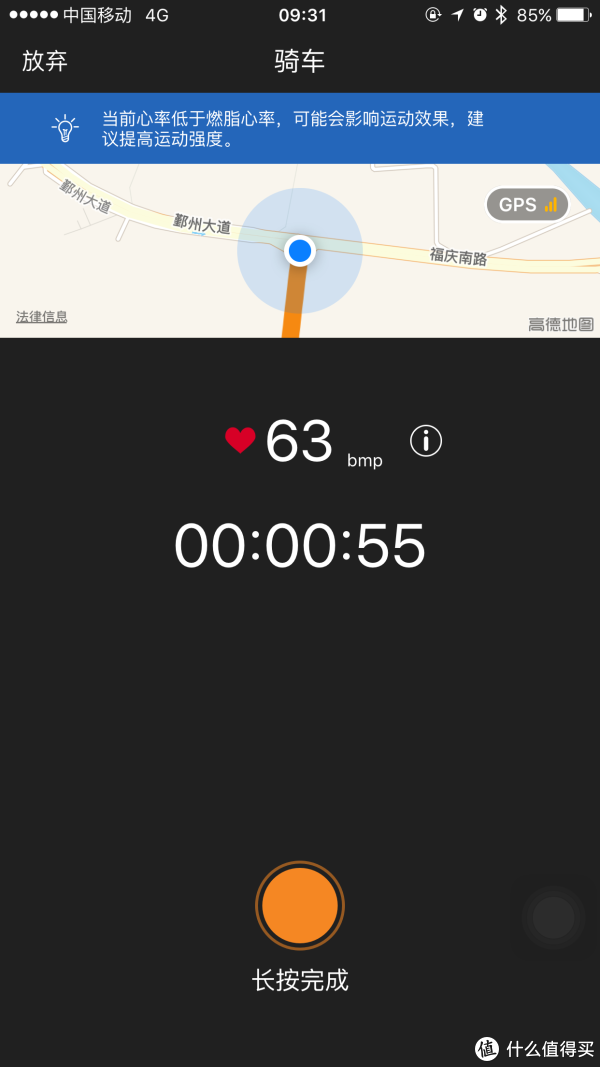Viewport: 600px width, 1067px height.
Task: Open heart rate info icon
Action: coord(426,440)
